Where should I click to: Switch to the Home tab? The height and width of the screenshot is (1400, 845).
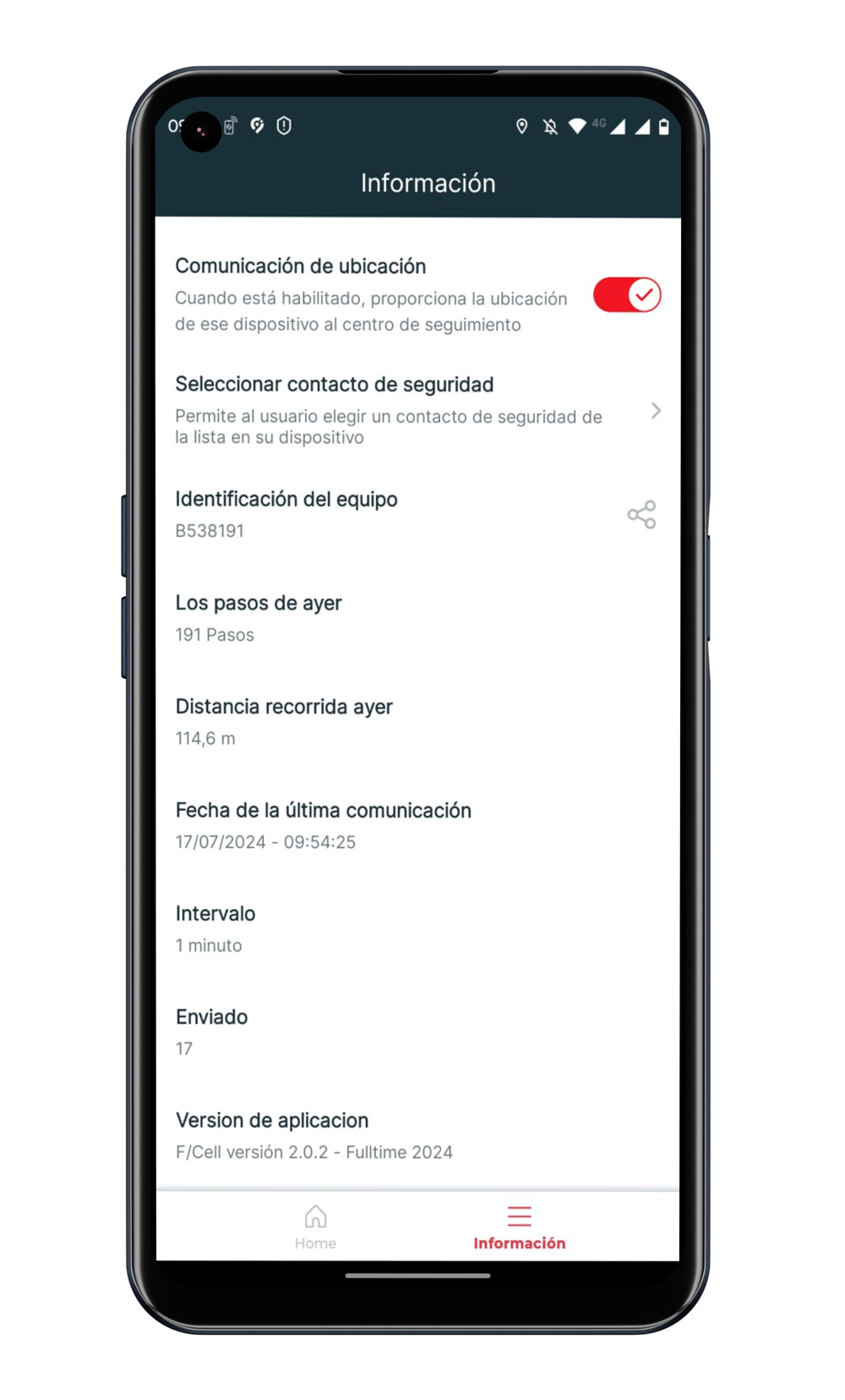click(x=315, y=1227)
